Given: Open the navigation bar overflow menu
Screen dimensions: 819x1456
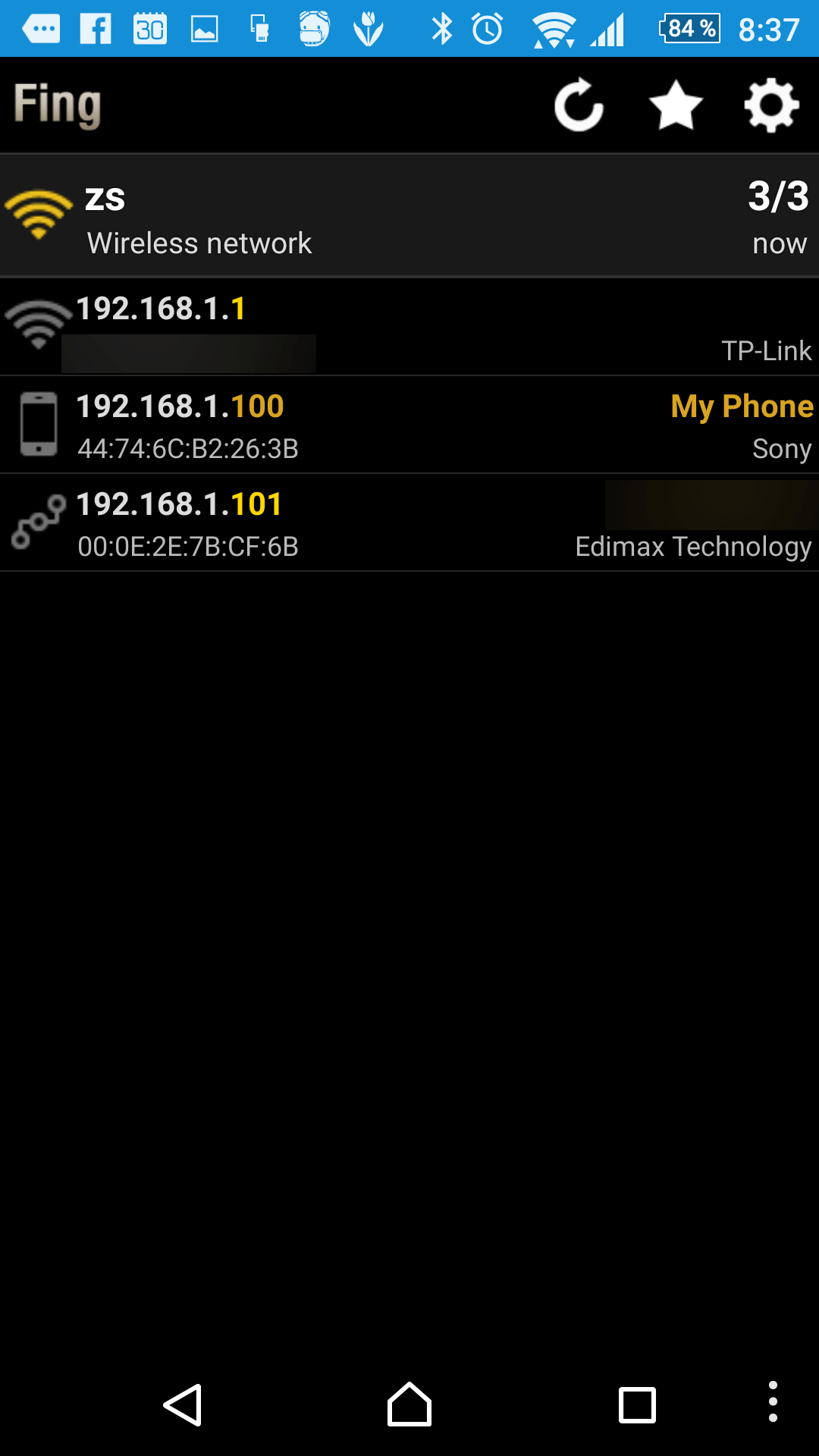Looking at the screenshot, I should click(x=773, y=1401).
